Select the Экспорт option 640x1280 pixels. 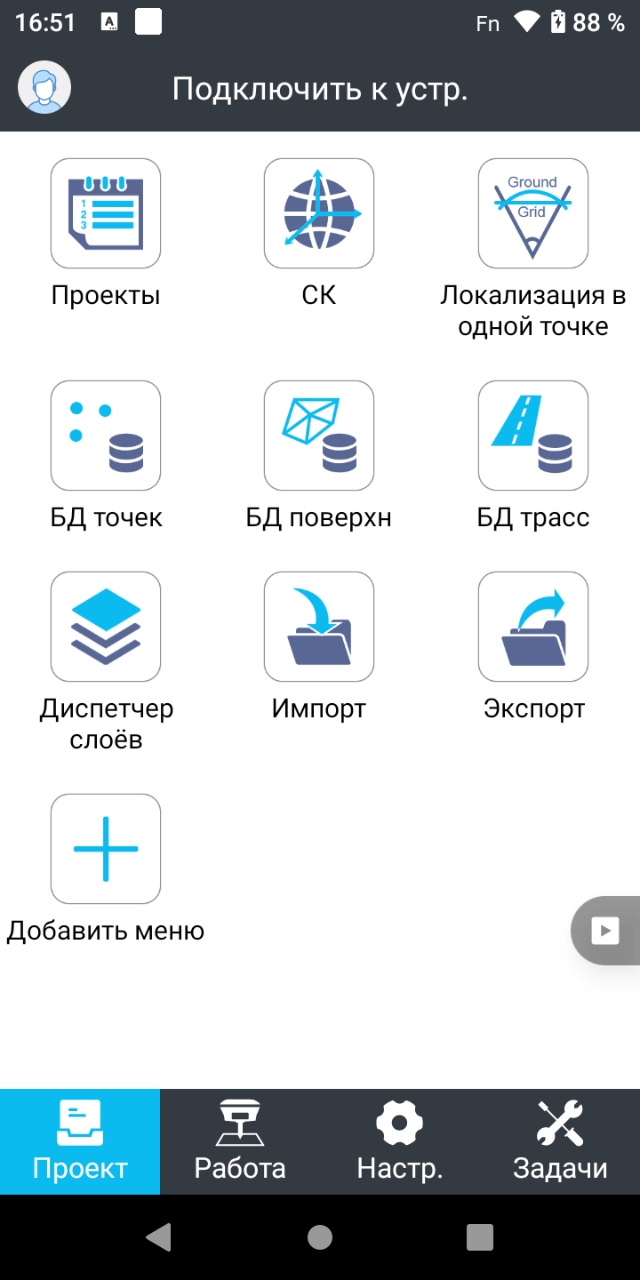click(533, 627)
